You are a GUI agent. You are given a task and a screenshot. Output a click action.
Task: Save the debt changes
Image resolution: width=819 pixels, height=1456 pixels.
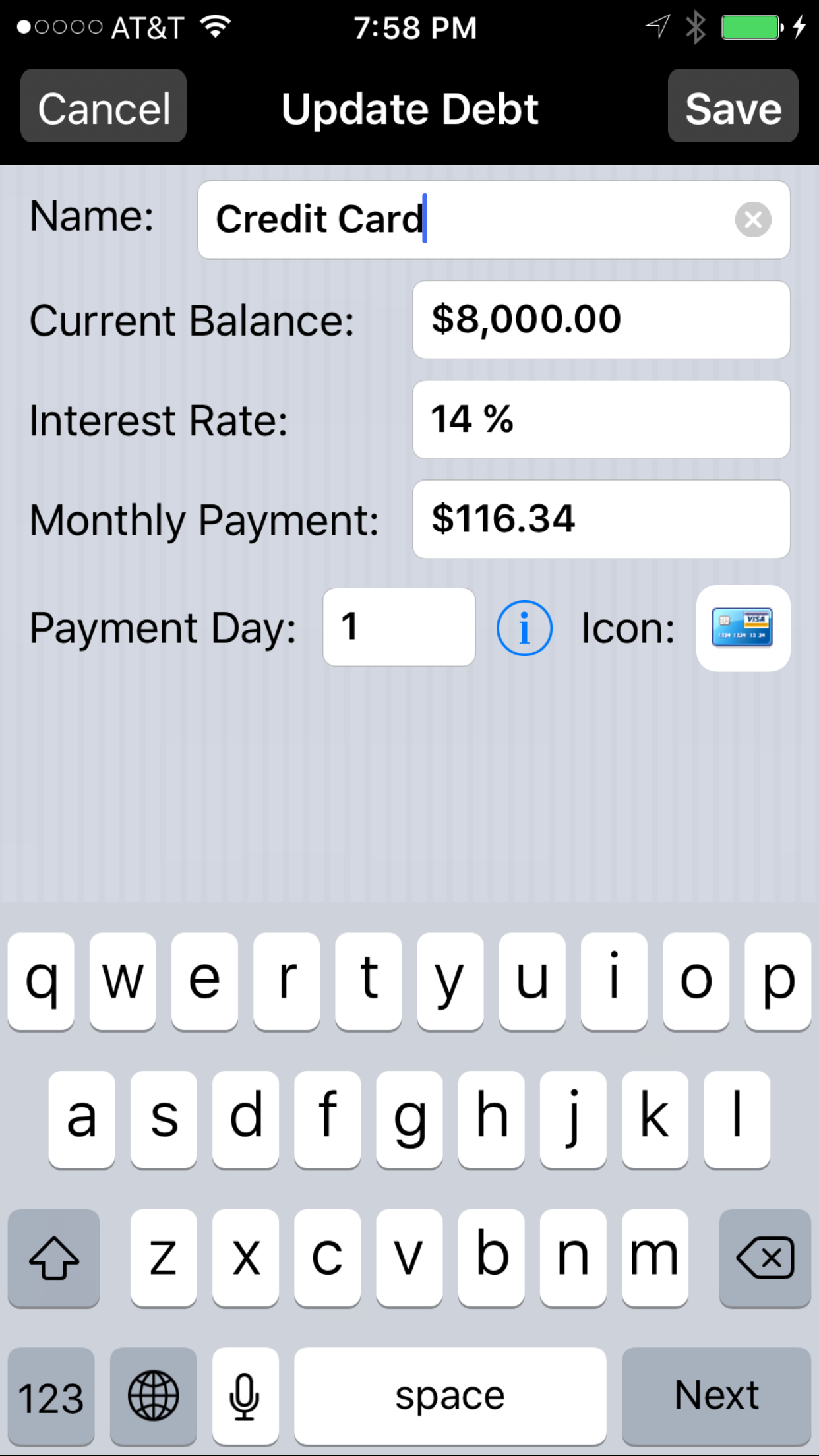point(733,106)
